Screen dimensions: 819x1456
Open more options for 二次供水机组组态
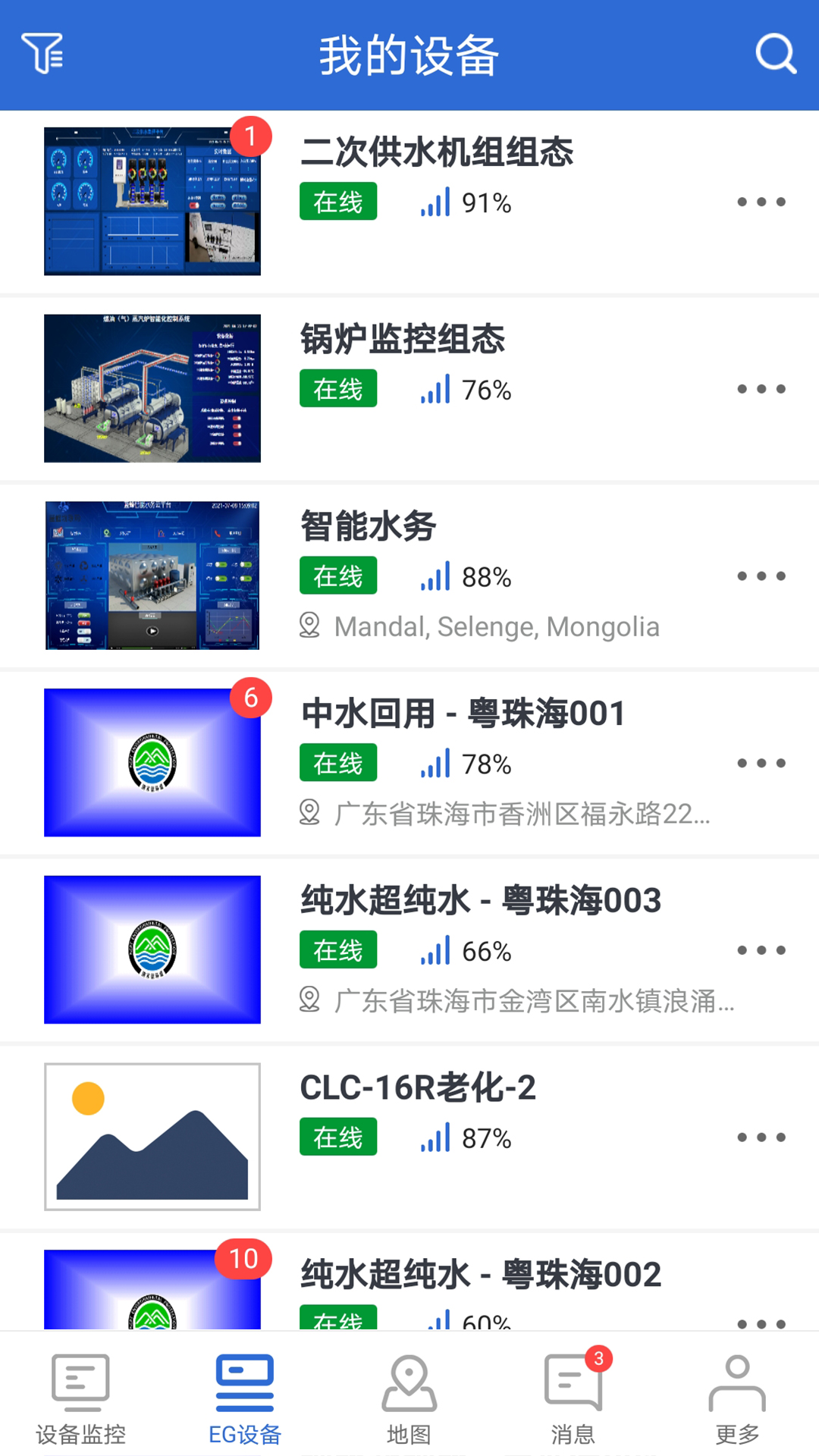click(761, 202)
